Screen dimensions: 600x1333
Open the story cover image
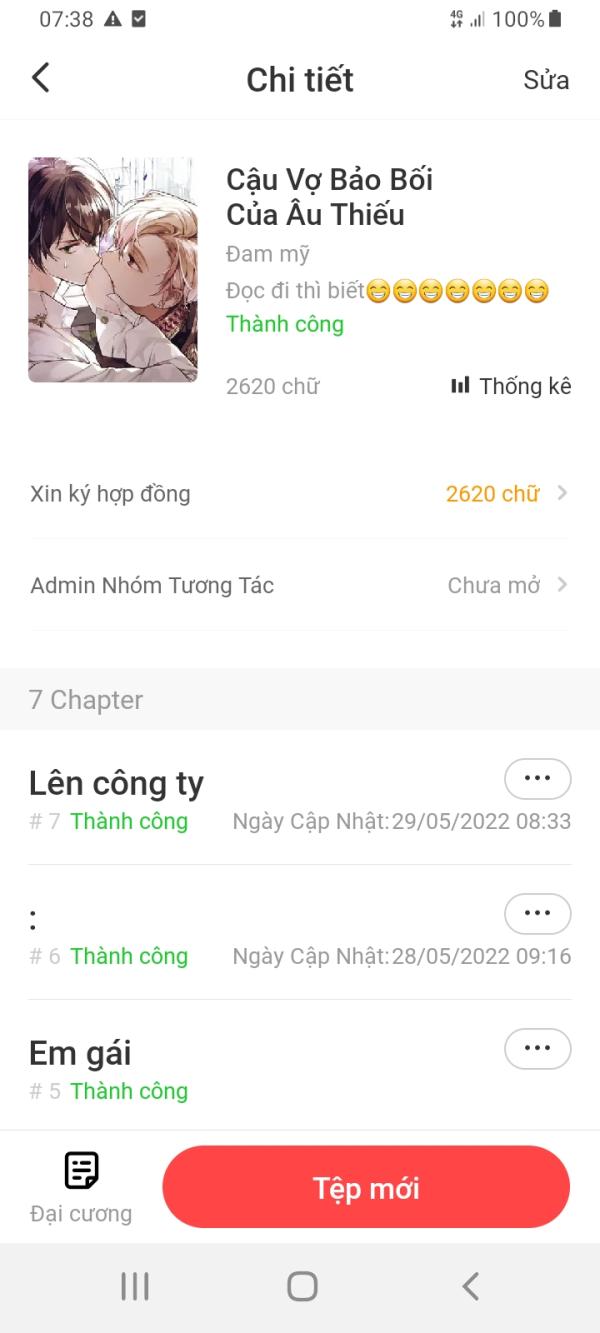[113, 270]
